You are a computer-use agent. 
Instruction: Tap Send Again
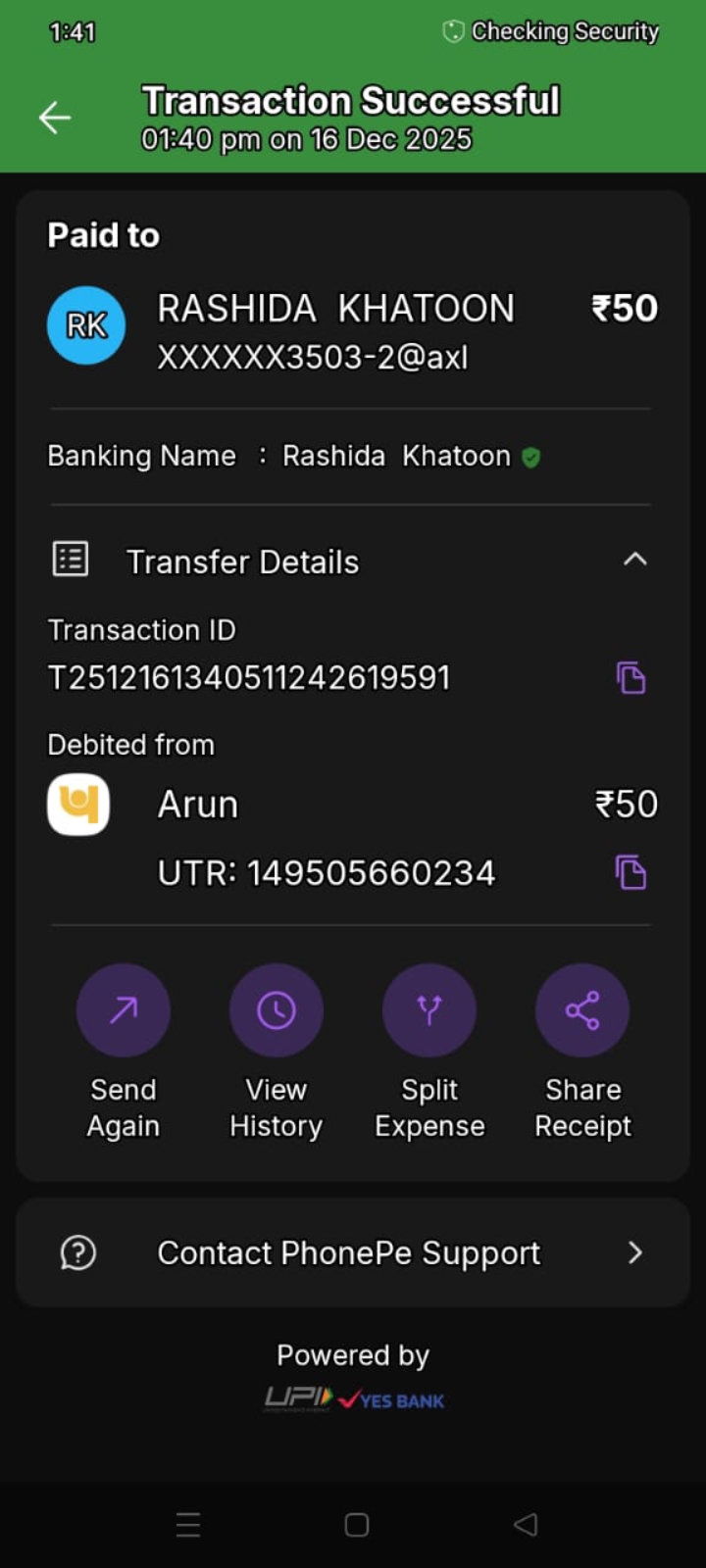[x=124, y=1011]
